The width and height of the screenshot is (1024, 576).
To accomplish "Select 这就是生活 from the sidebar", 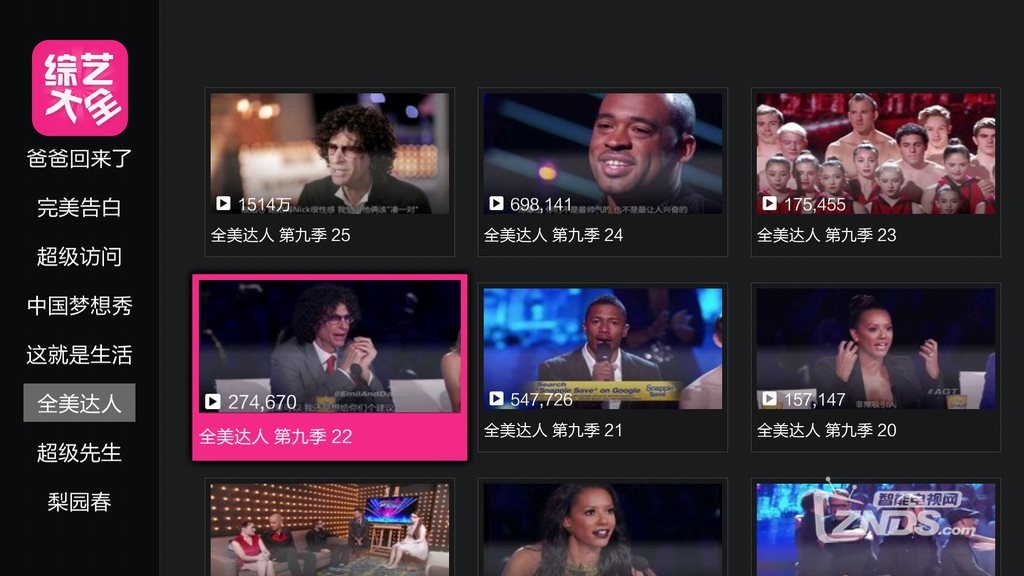I will pos(79,354).
